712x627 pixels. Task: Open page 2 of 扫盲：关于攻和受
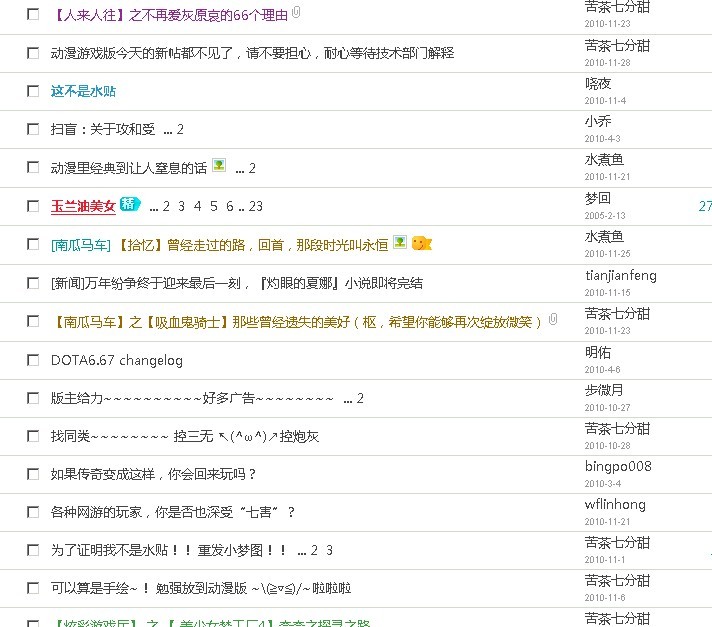pos(180,130)
